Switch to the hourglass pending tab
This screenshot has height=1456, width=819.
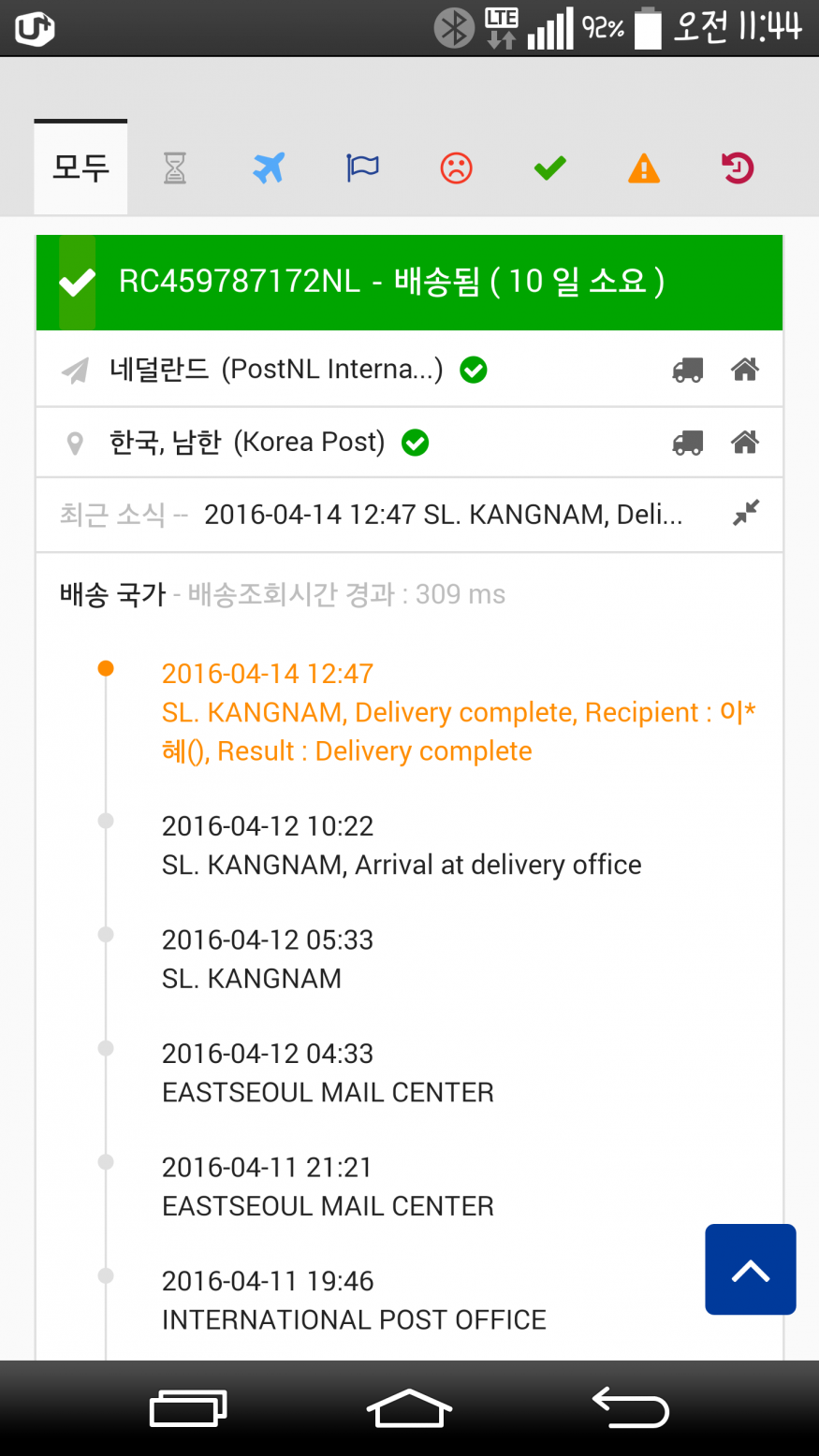click(175, 168)
